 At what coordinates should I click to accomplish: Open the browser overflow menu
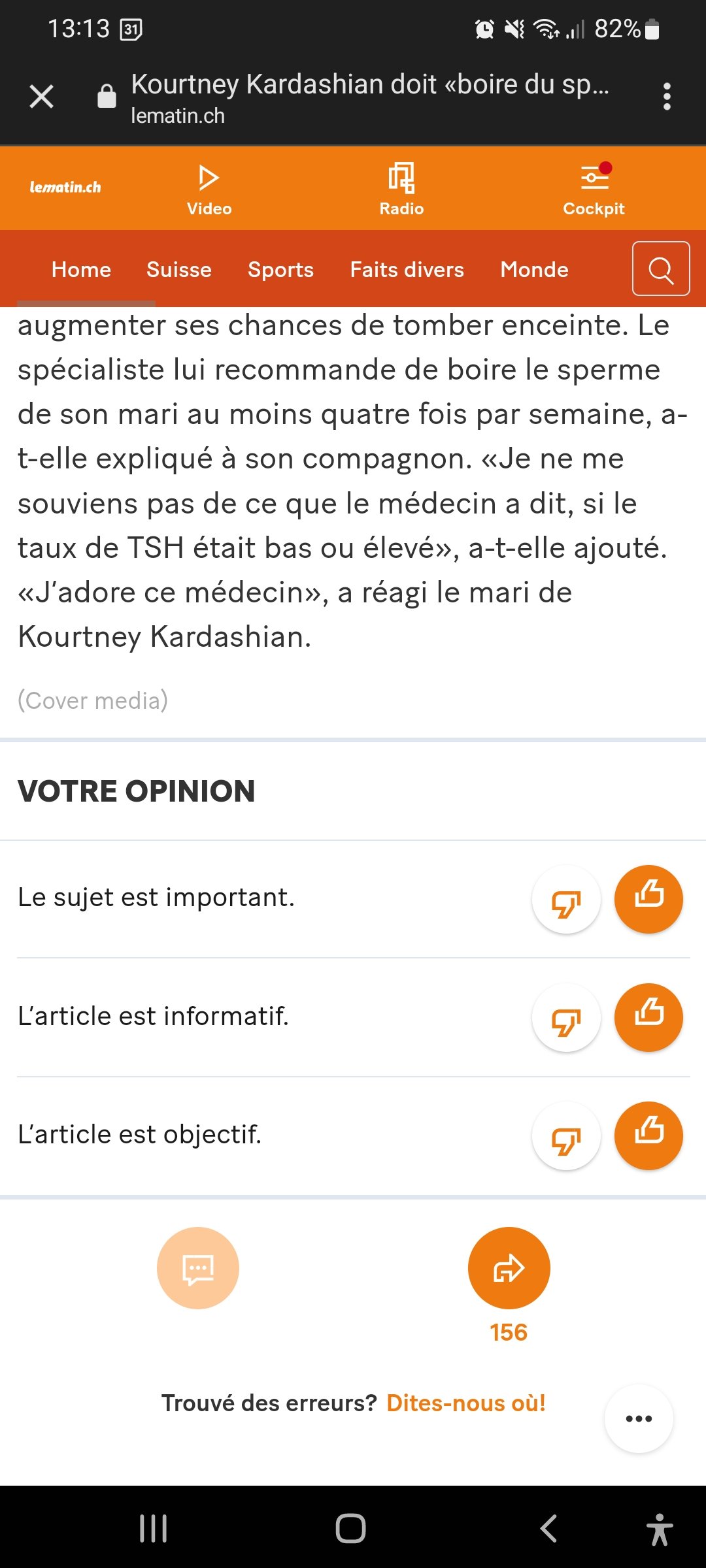(x=666, y=97)
